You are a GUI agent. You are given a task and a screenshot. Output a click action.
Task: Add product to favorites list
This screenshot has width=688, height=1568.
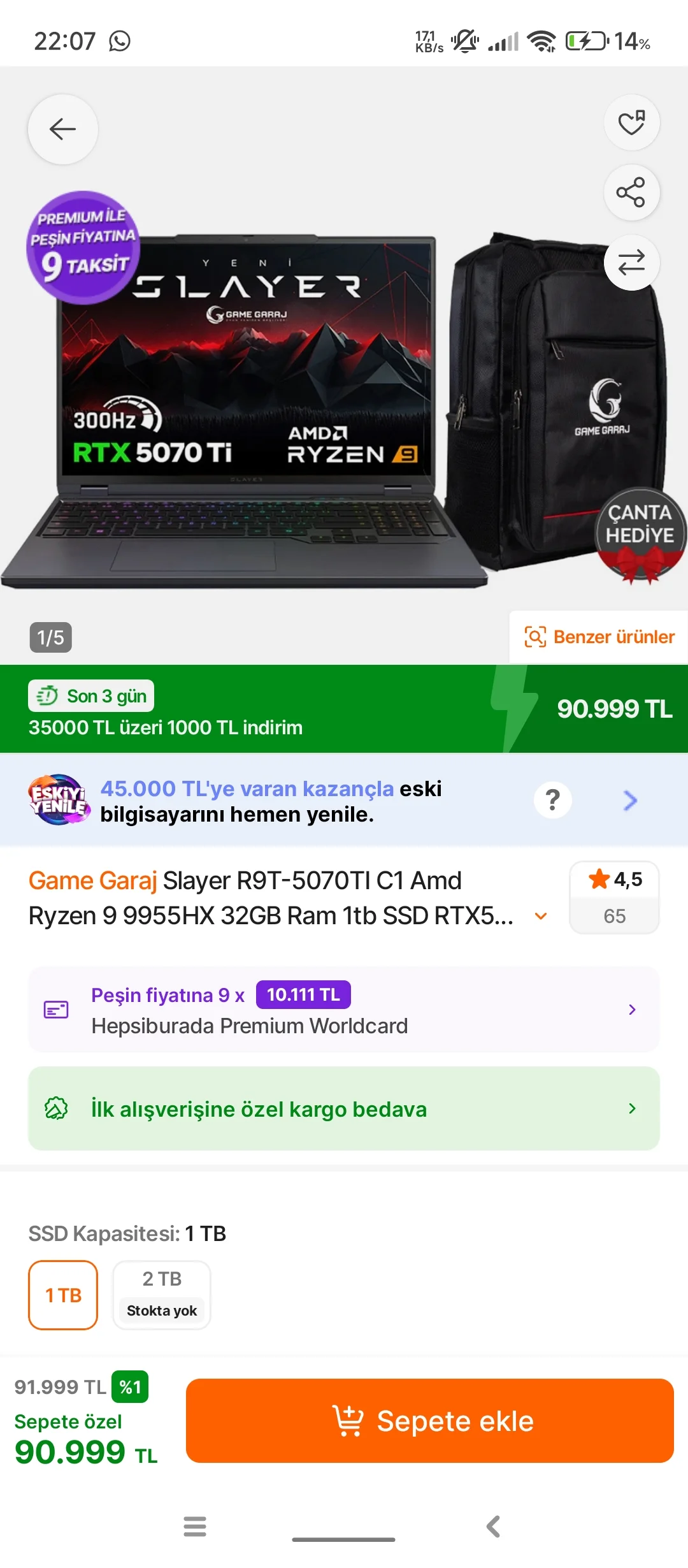click(x=631, y=122)
